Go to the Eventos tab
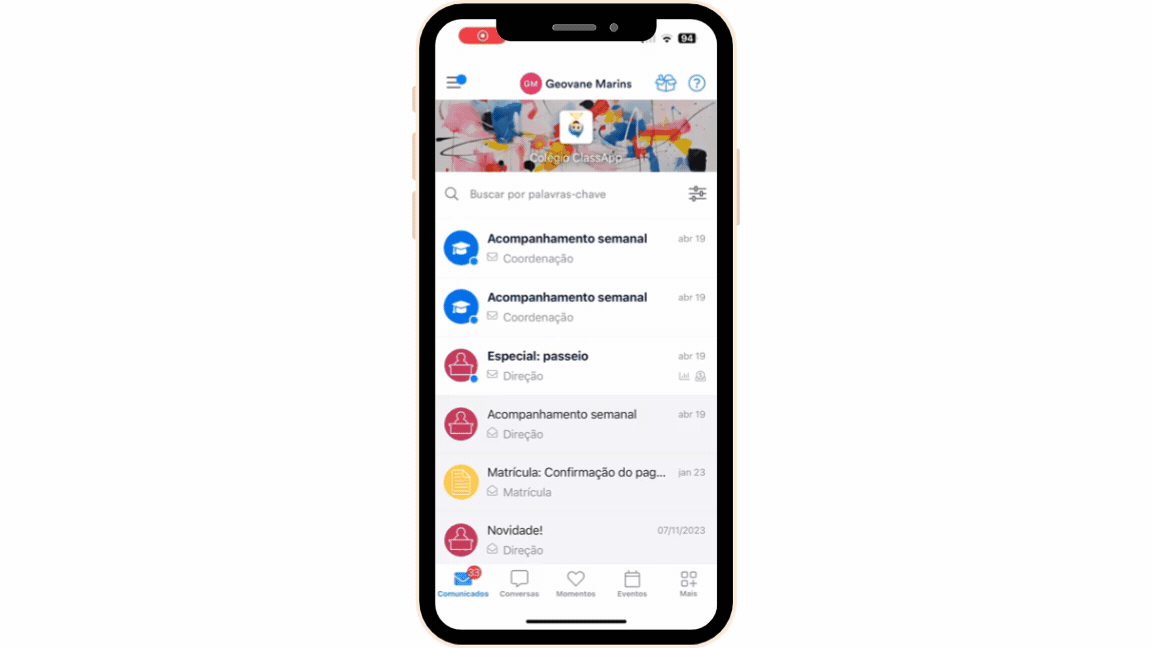 (632, 584)
